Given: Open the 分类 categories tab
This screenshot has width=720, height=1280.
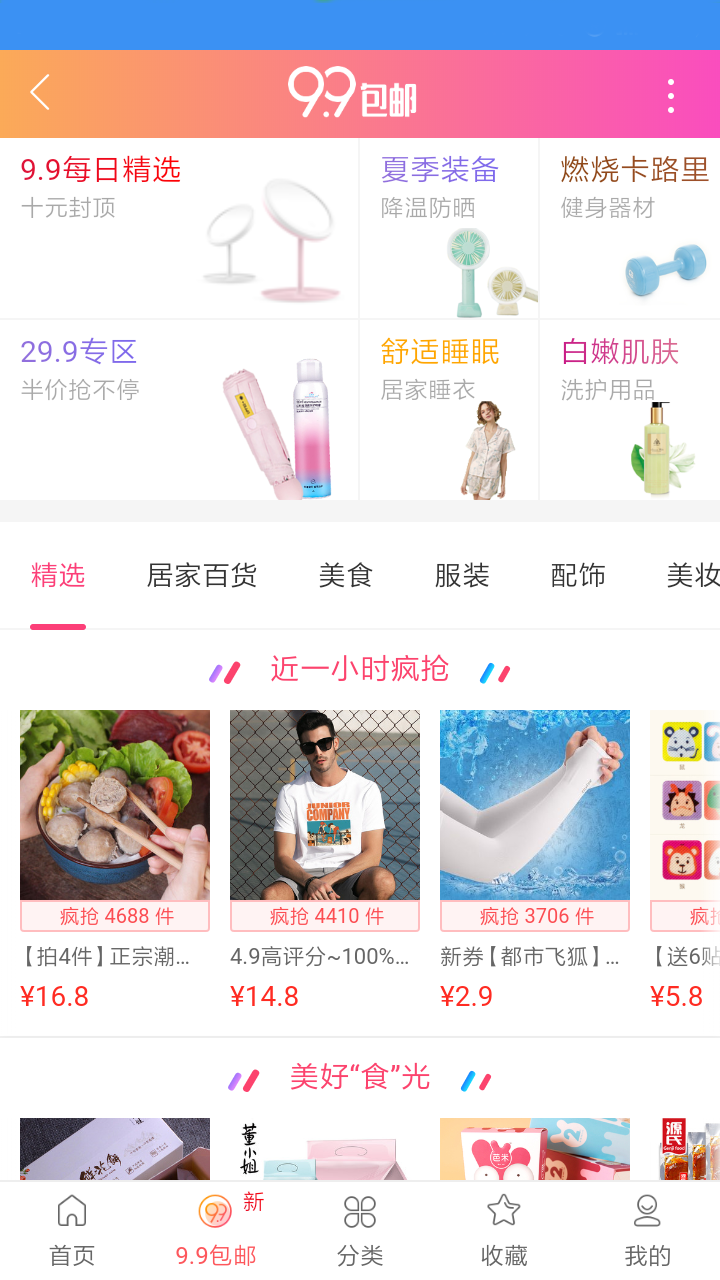Looking at the screenshot, I should coord(360,1230).
